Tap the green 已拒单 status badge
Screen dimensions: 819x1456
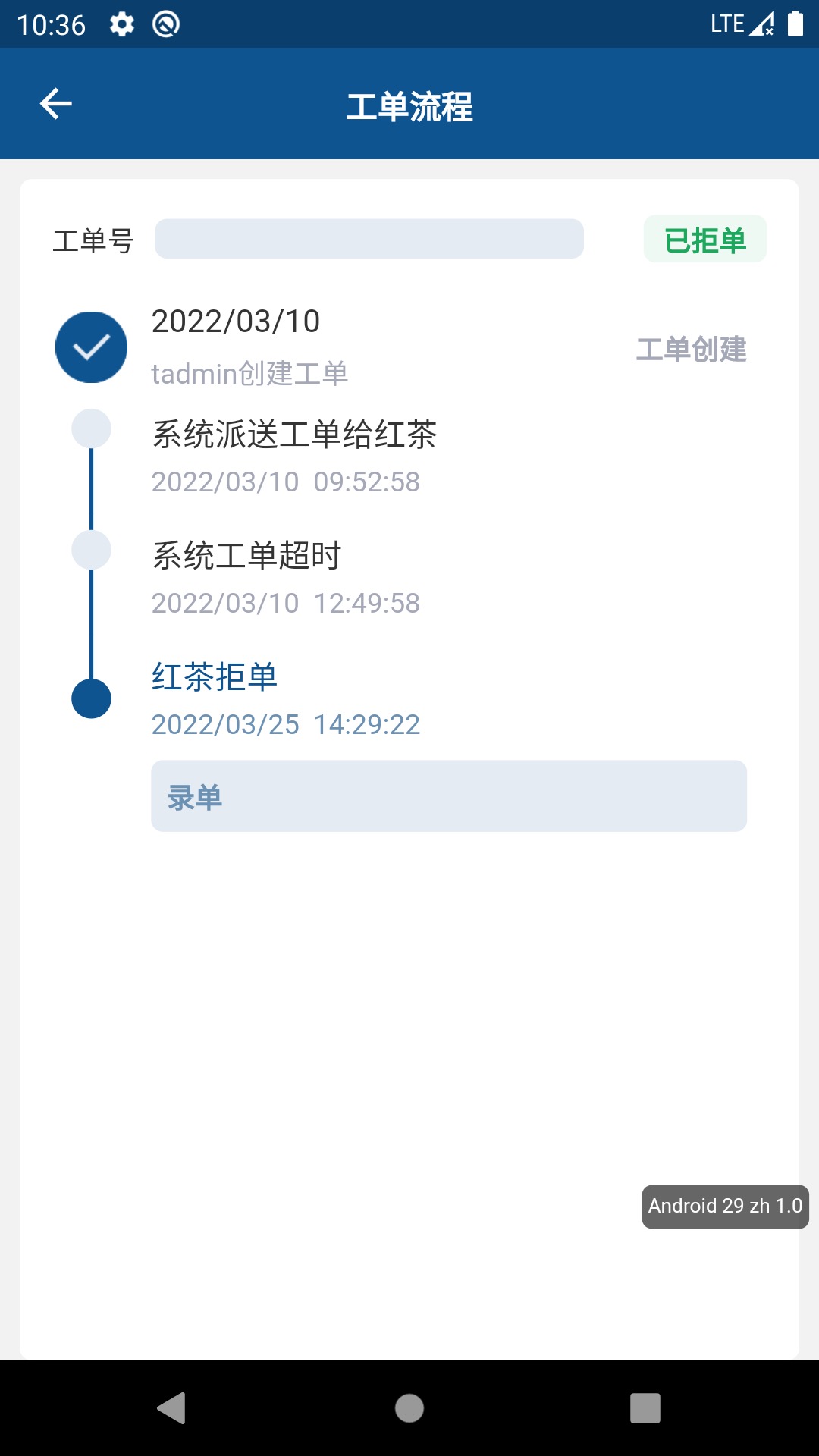pyautogui.click(x=704, y=239)
